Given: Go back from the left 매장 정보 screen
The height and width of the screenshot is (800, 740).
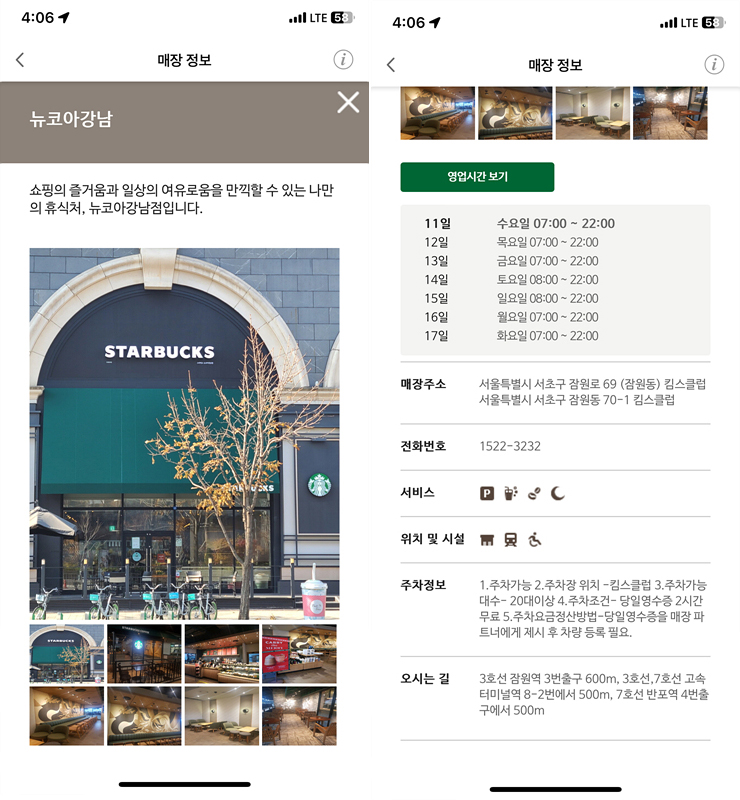Looking at the screenshot, I should (20, 61).
